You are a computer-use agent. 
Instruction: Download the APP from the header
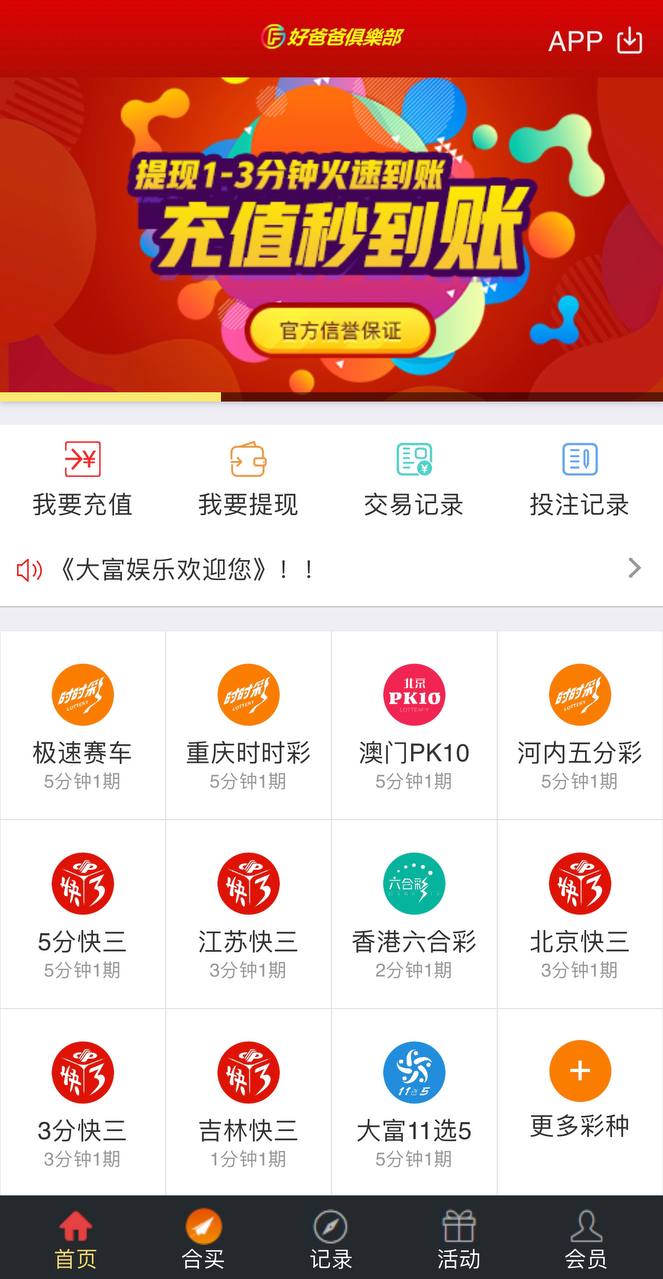595,40
